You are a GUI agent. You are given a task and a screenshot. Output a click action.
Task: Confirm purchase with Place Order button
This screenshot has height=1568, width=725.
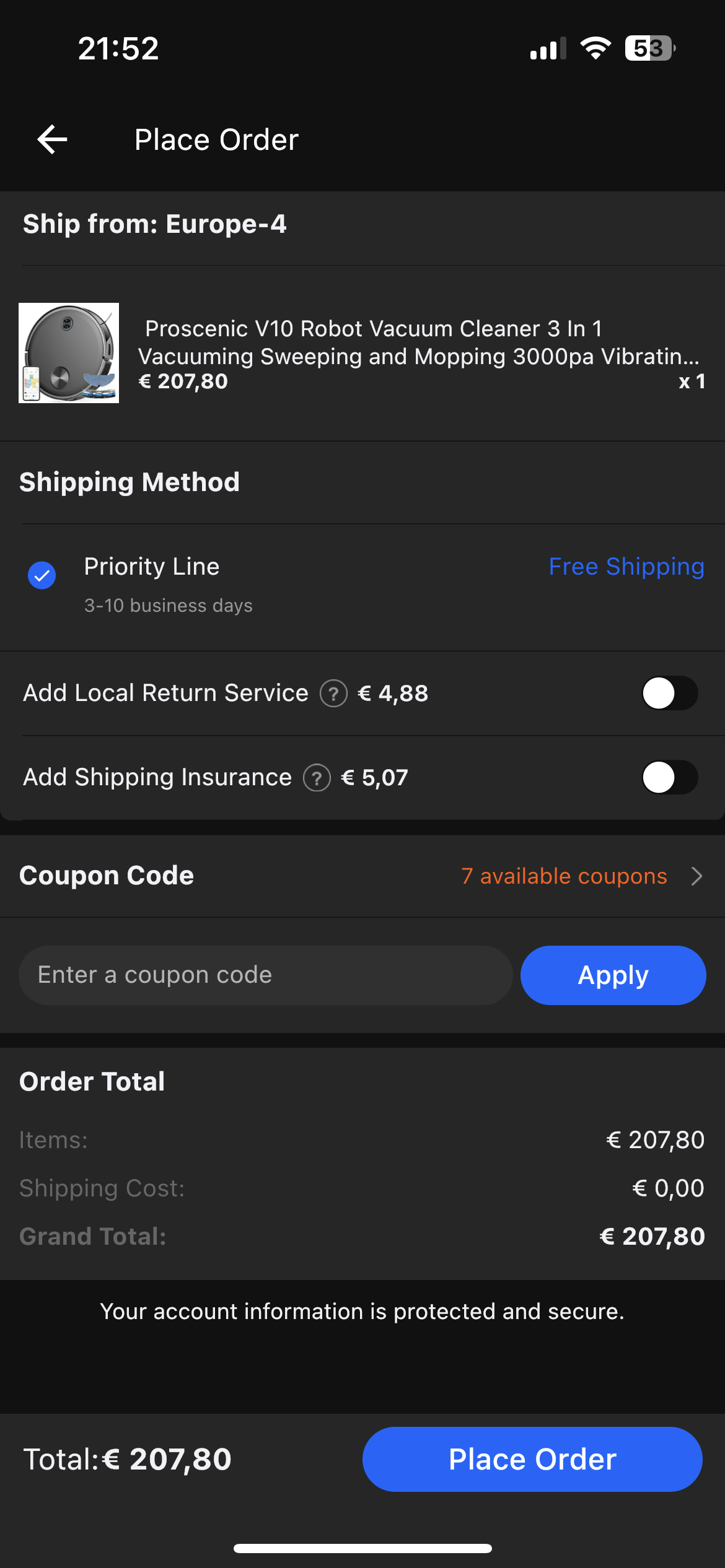[x=532, y=1460]
